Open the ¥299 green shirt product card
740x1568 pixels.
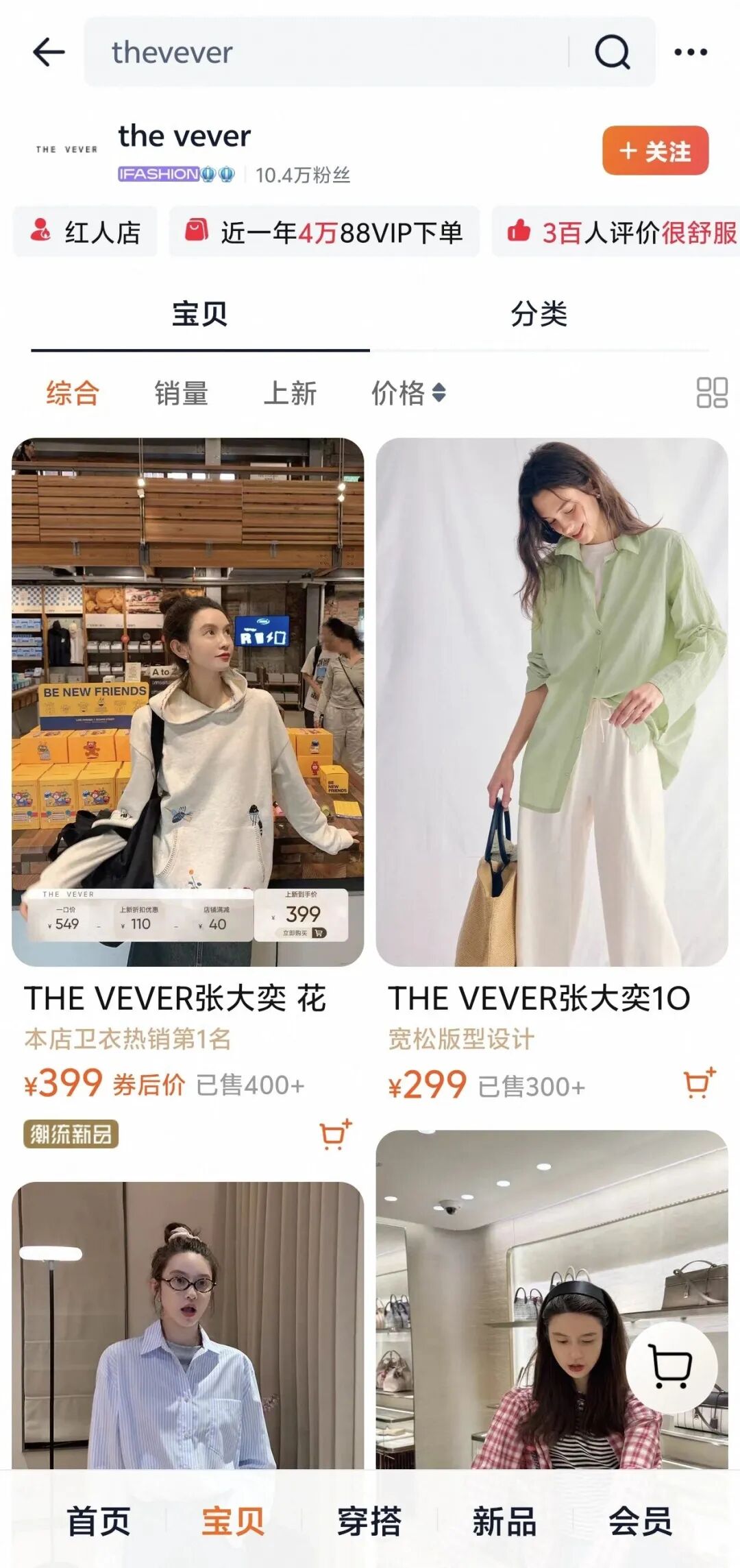pos(552,702)
